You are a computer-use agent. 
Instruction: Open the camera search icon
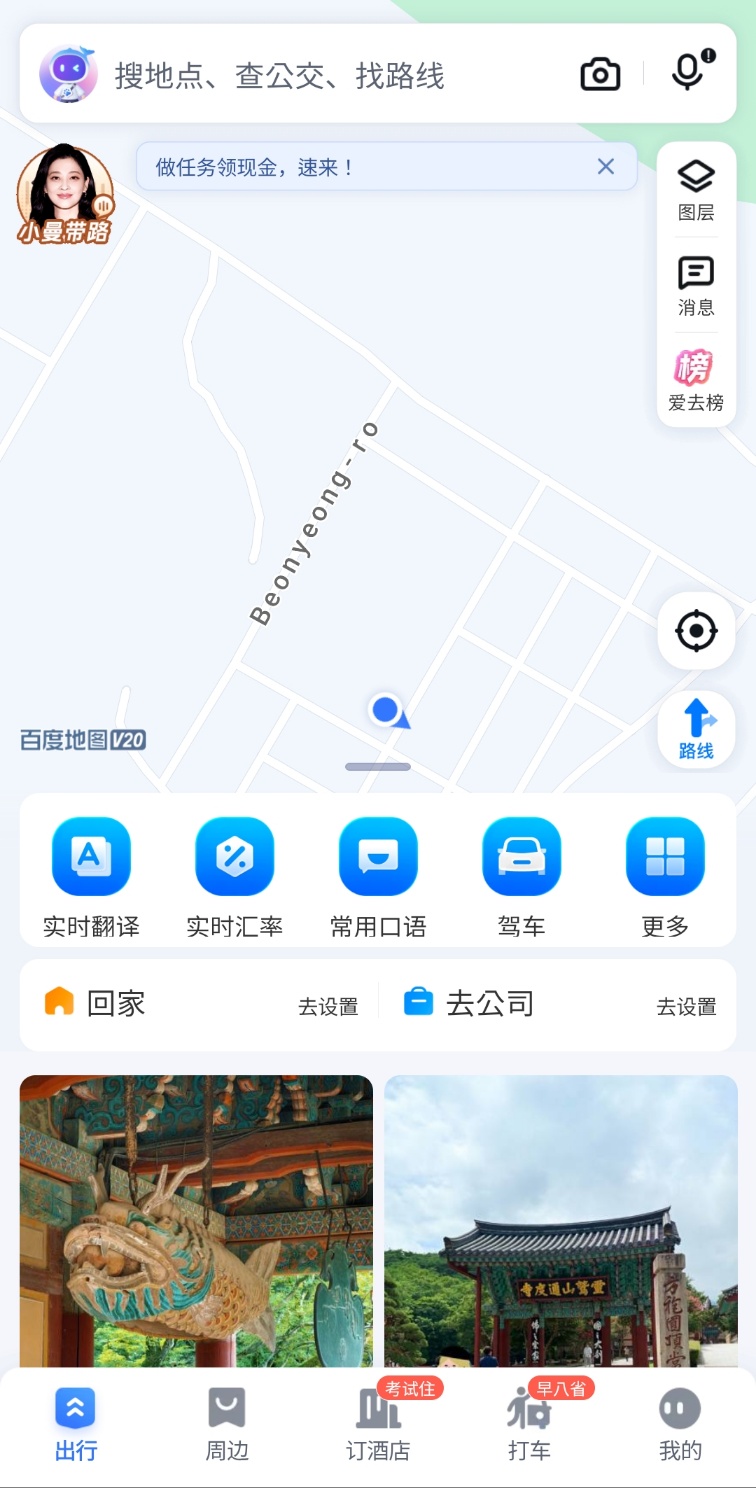click(x=600, y=74)
